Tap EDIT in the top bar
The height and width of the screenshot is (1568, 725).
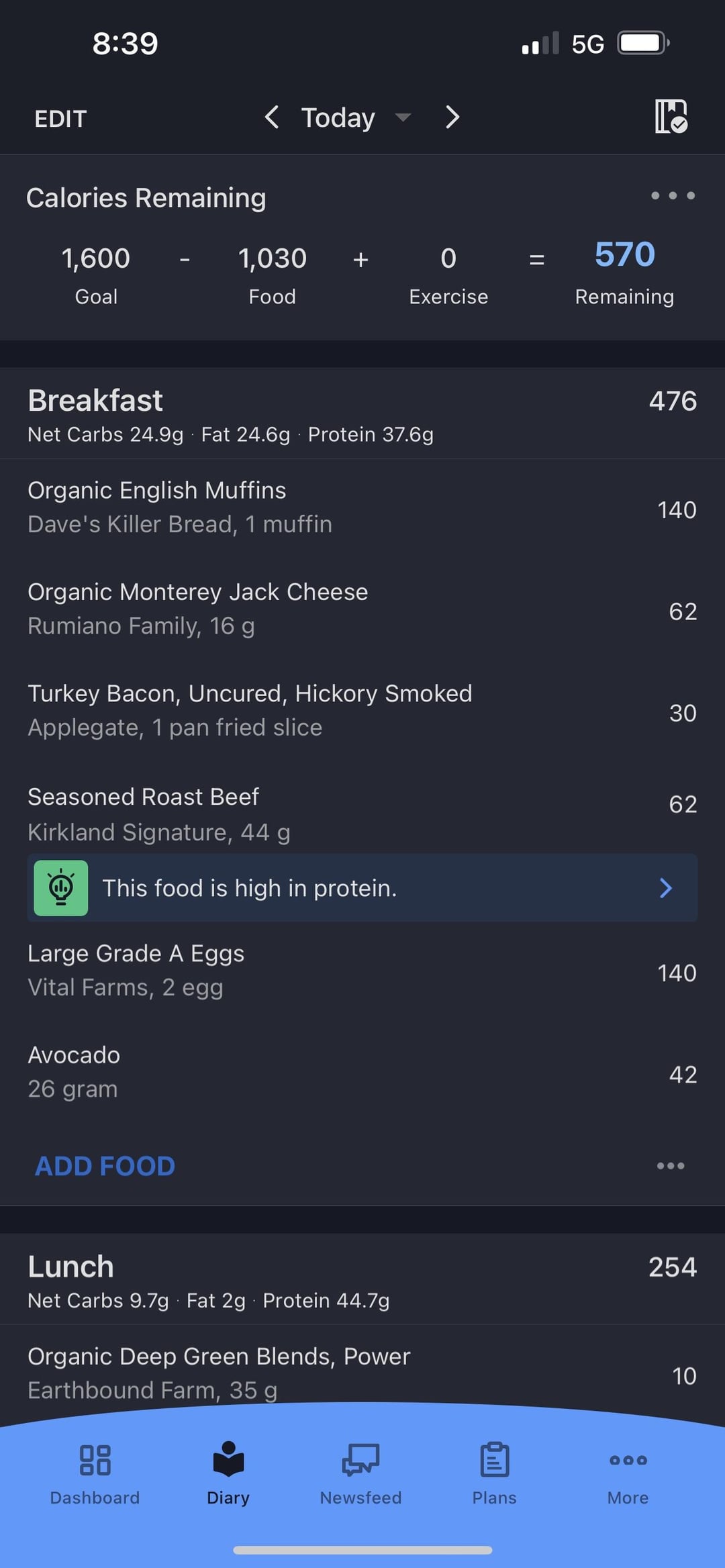coord(60,119)
